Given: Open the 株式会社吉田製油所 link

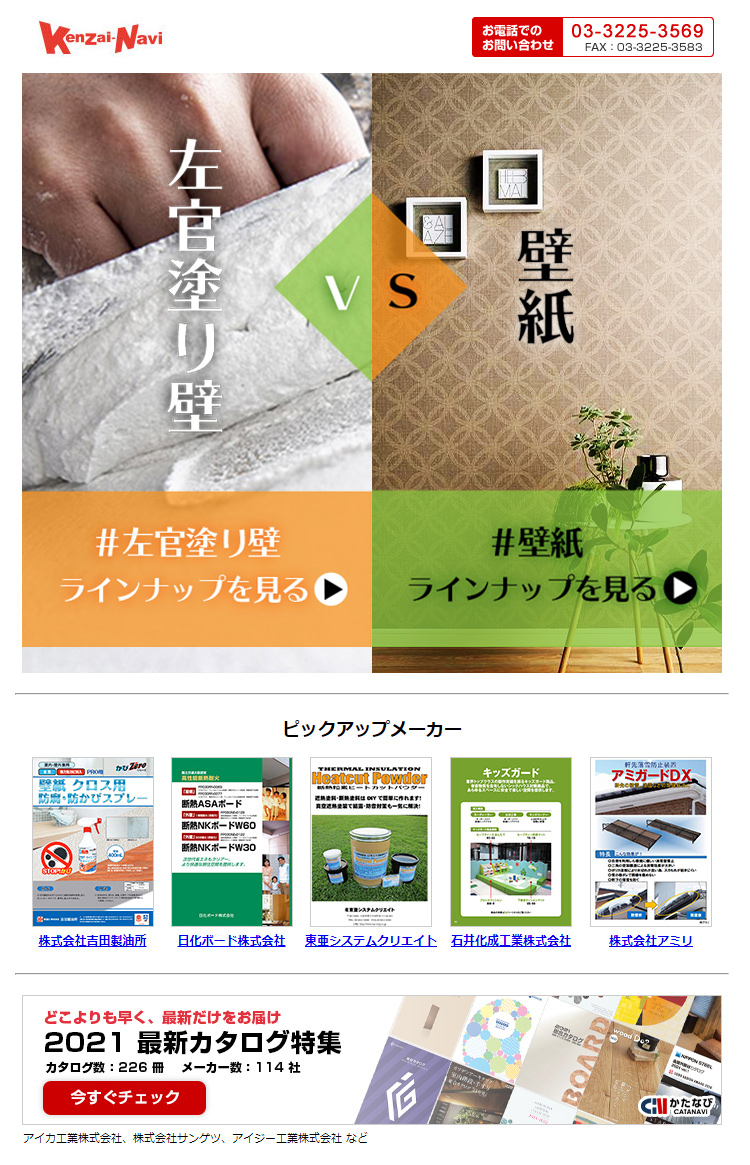Looking at the screenshot, I should click(92, 941).
